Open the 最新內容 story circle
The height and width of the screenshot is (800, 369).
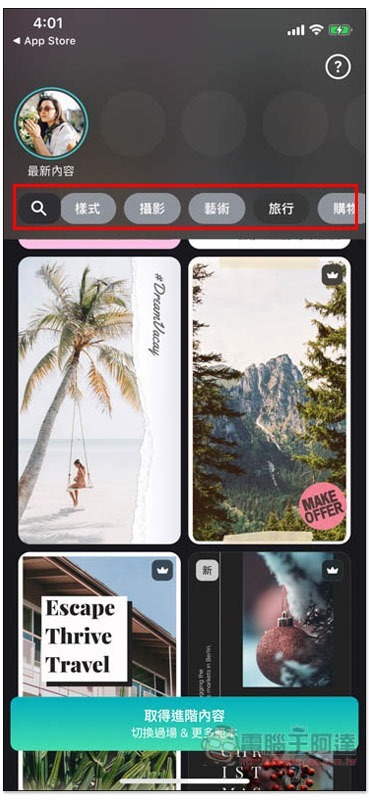click(x=51, y=123)
